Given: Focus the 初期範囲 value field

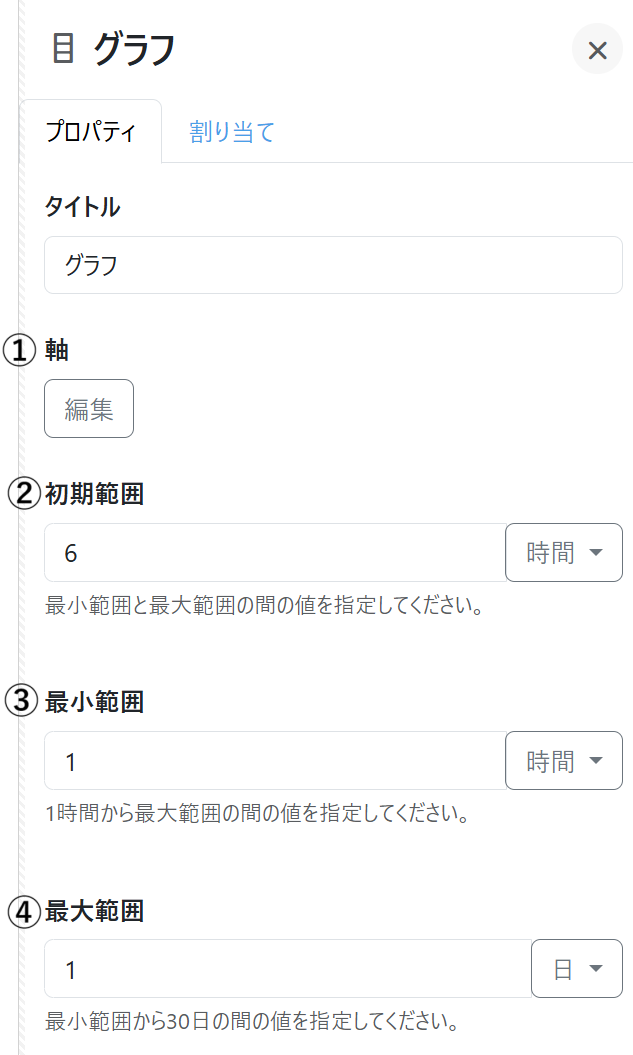Looking at the screenshot, I should click(275, 553).
